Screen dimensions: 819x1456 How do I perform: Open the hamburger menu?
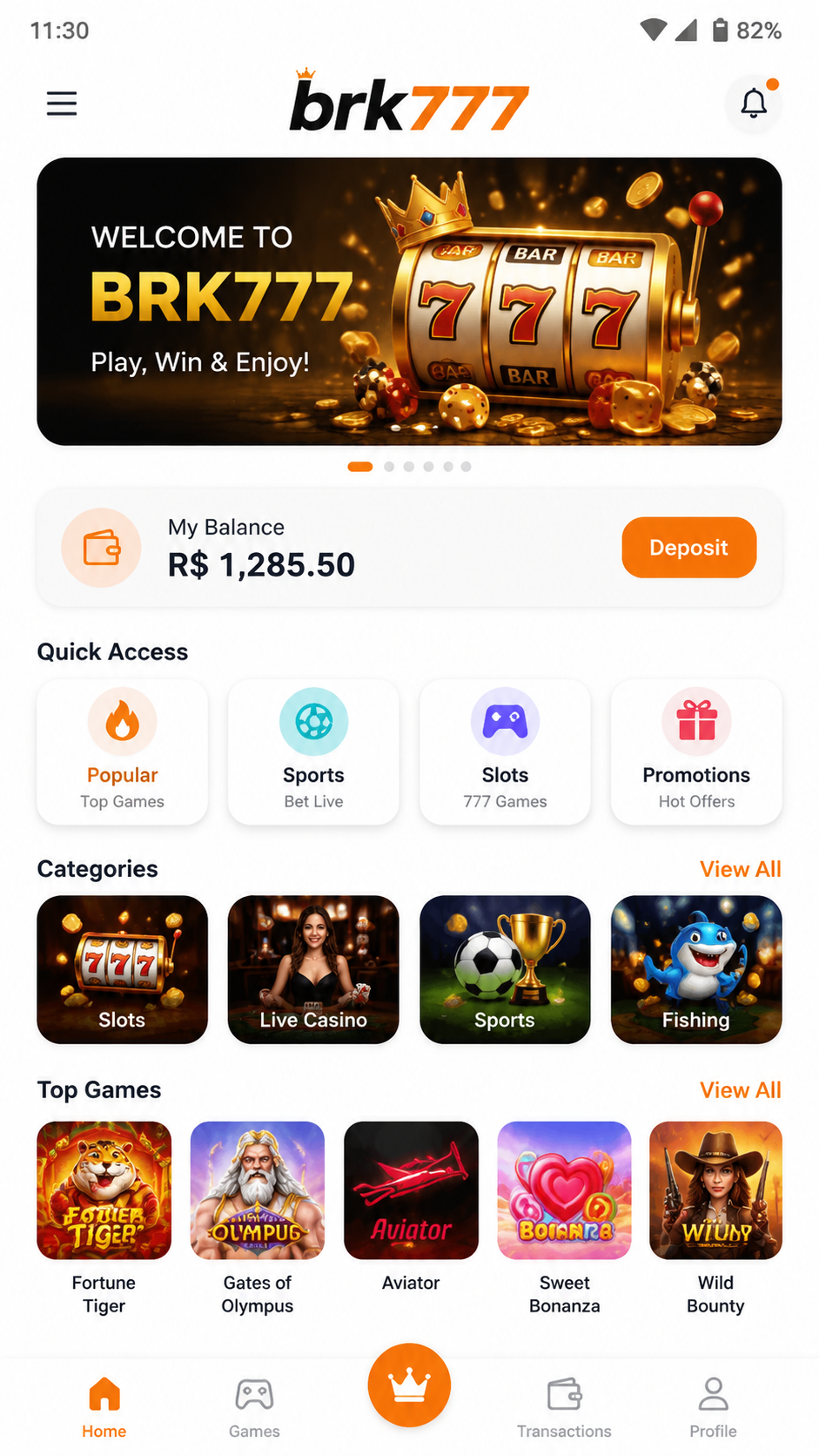(62, 104)
